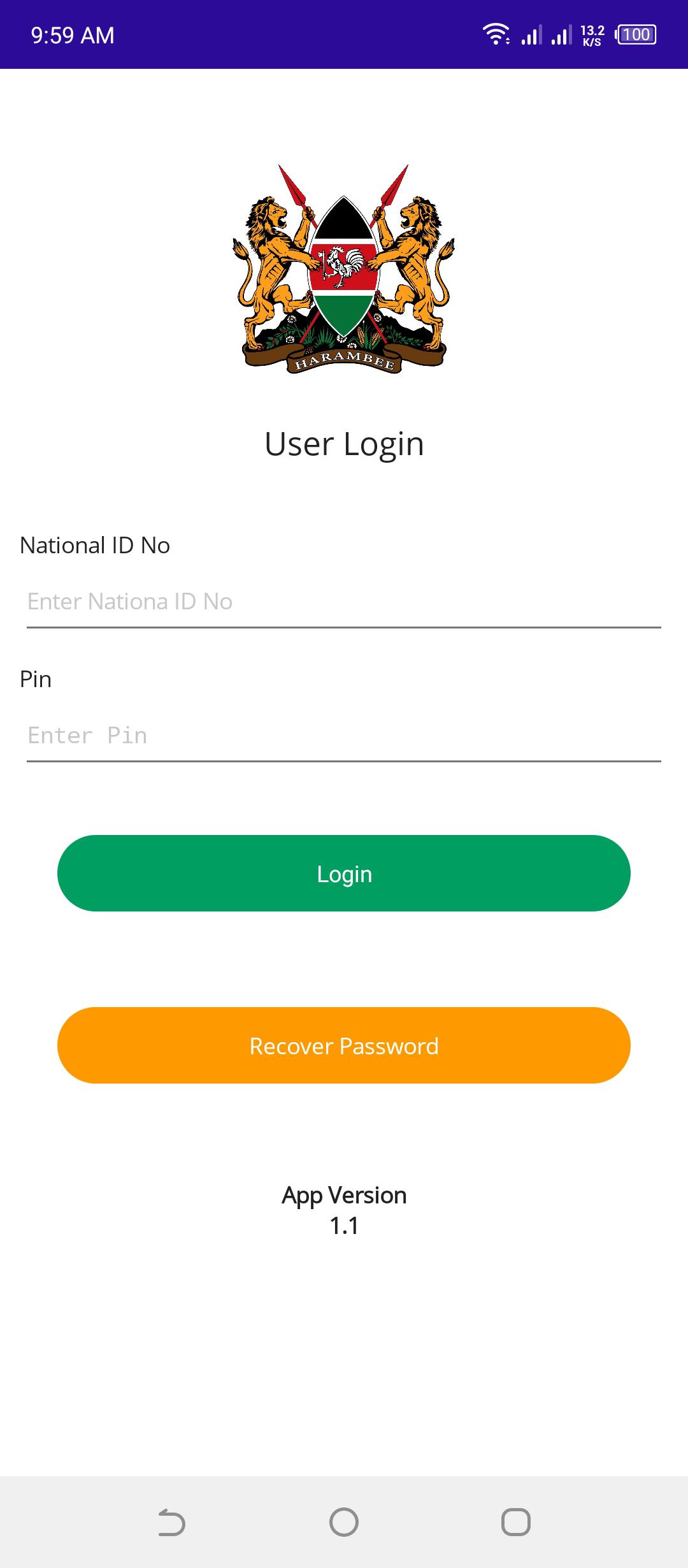Select Recover Password
This screenshot has width=688, height=1568.
click(x=344, y=1045)
